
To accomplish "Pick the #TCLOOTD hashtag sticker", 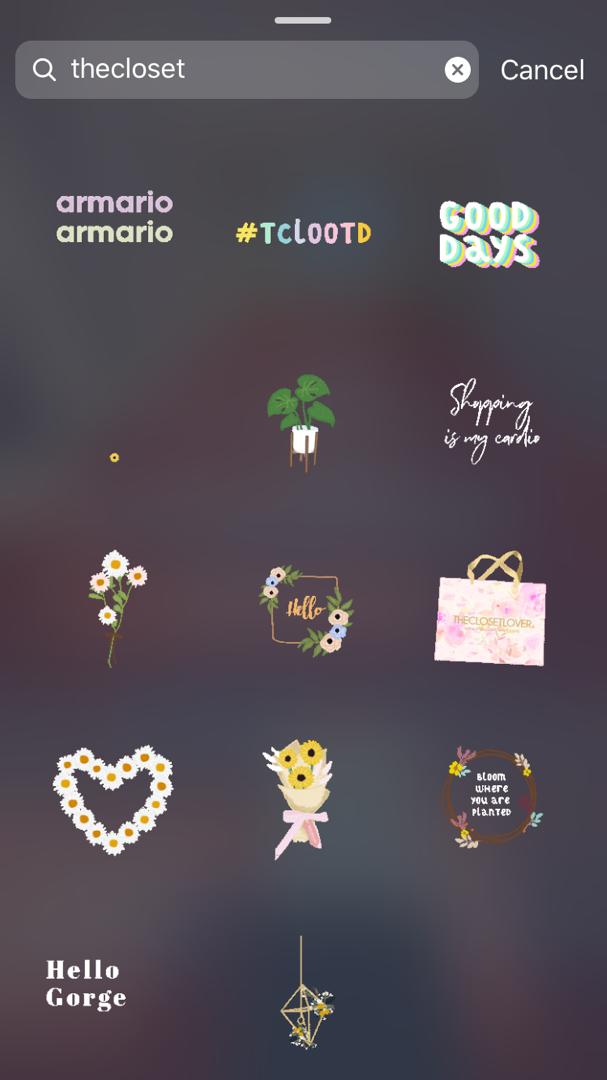I will (303, 233).
